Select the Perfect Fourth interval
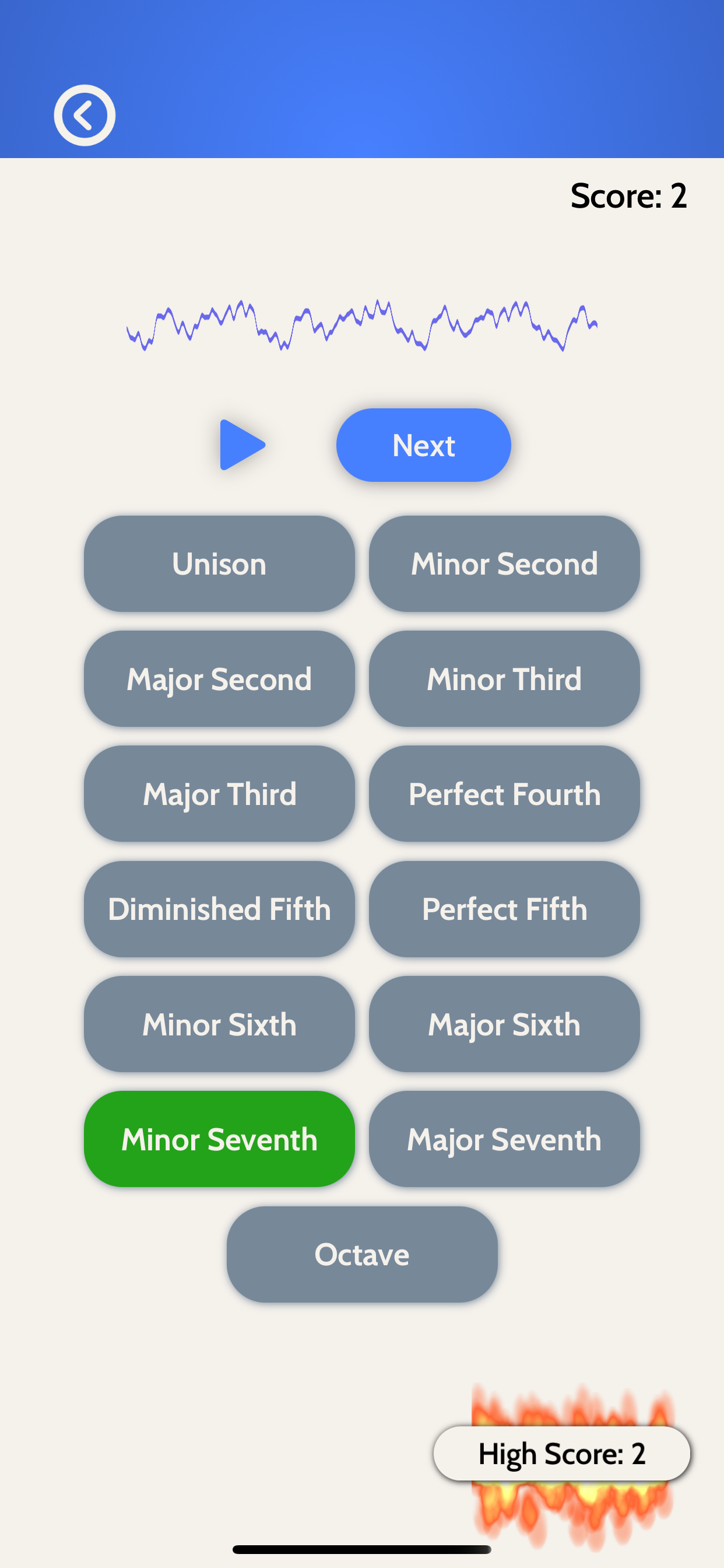Screen dimensions: 724x1568 tap(504, 794)
